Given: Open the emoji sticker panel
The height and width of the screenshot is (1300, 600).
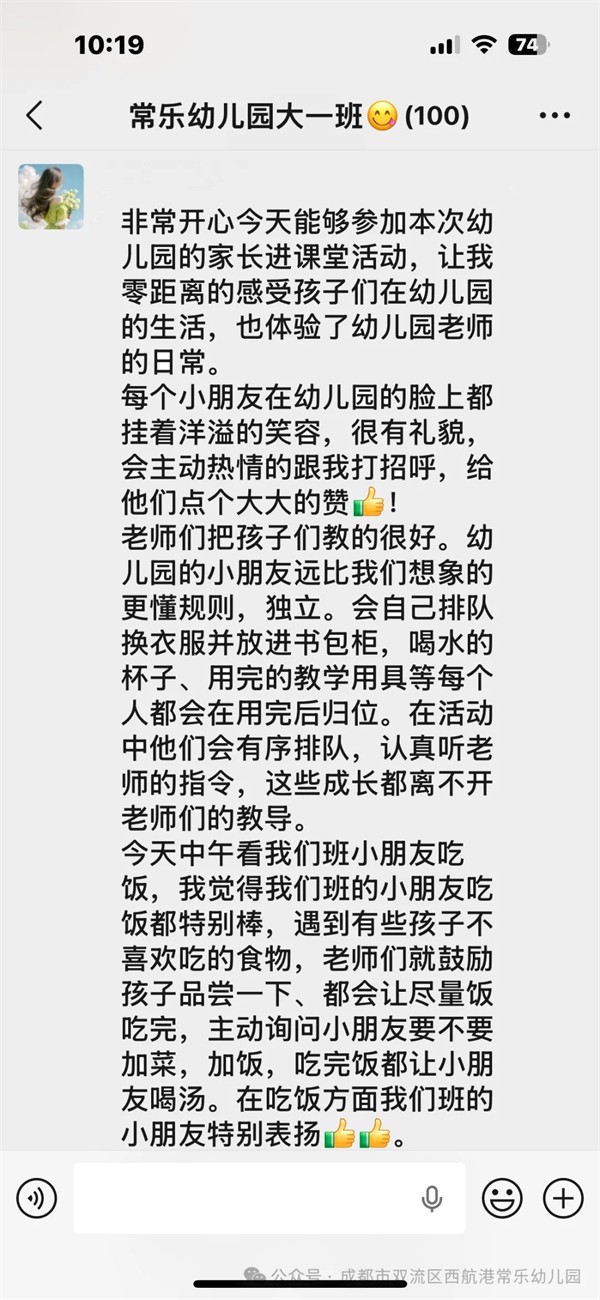Looking at the screenshot, I should click(502, 1197).
